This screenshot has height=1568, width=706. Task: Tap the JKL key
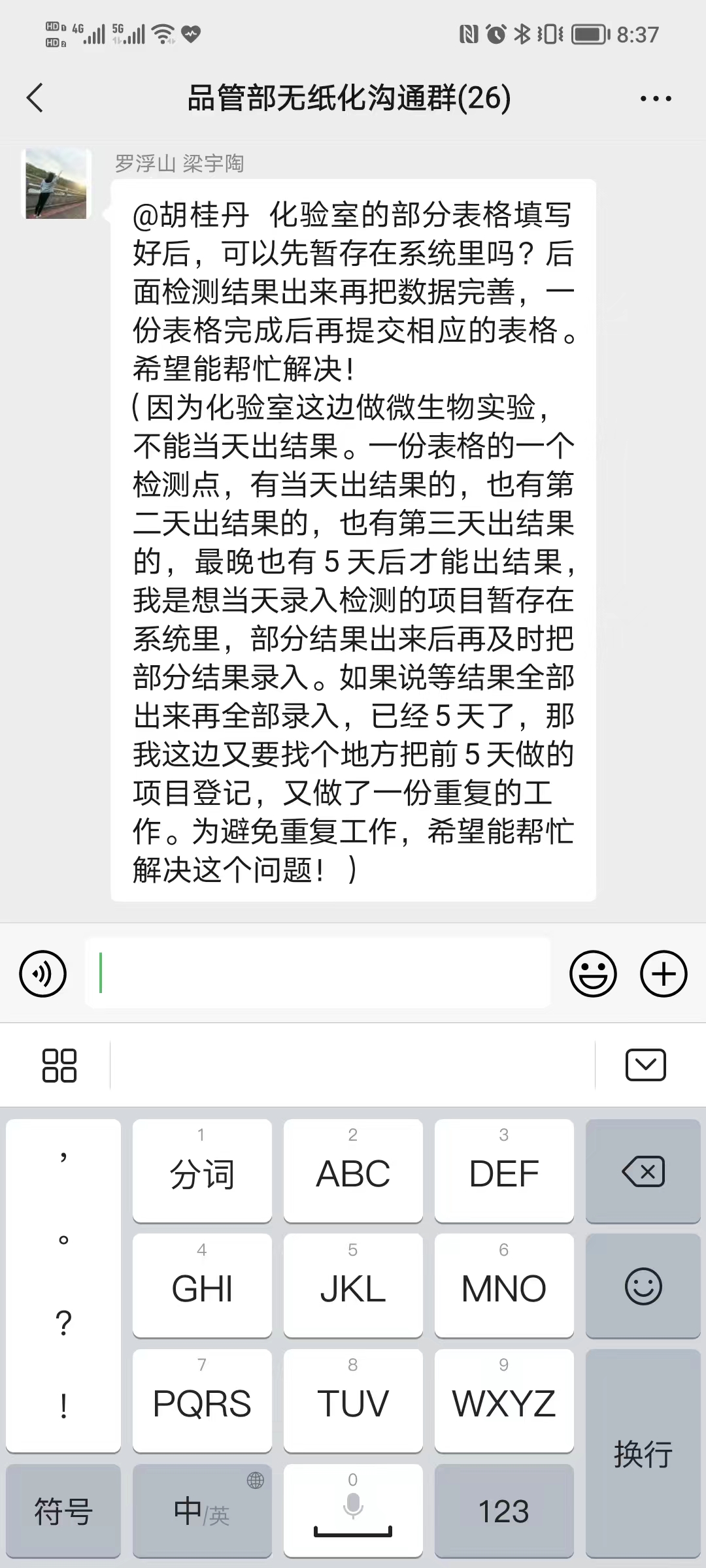353,1286
